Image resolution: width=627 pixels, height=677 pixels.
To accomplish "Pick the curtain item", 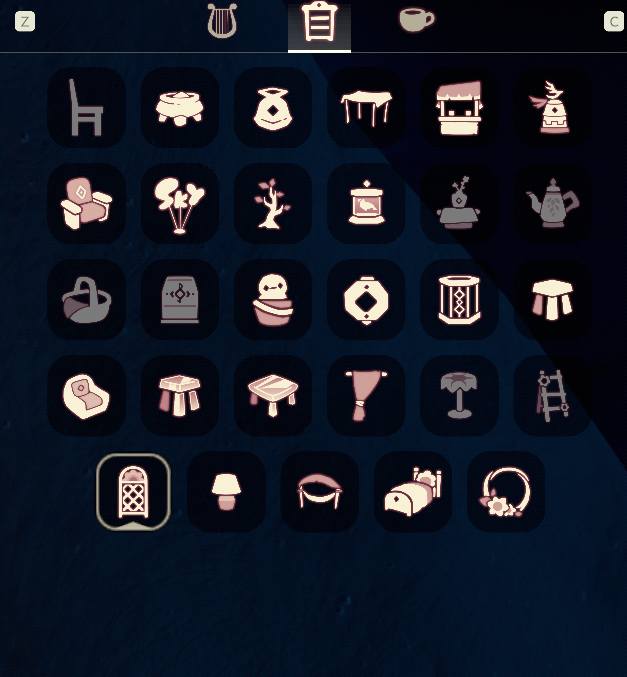I will coord(366,395).
